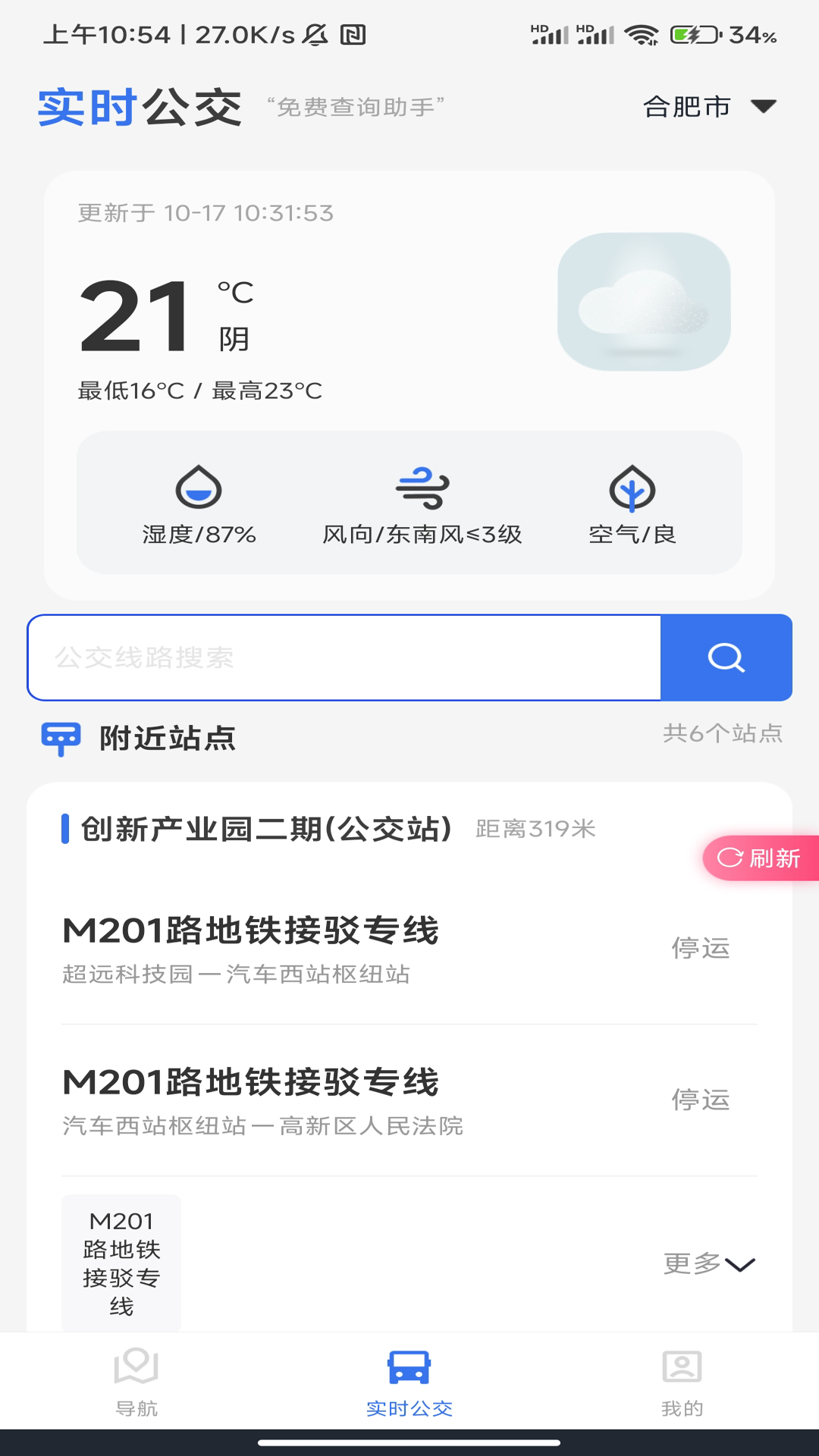The image size is (819, 1456).
Task: Switch to the 实时公交 tab
Action: click(409, 1381)
